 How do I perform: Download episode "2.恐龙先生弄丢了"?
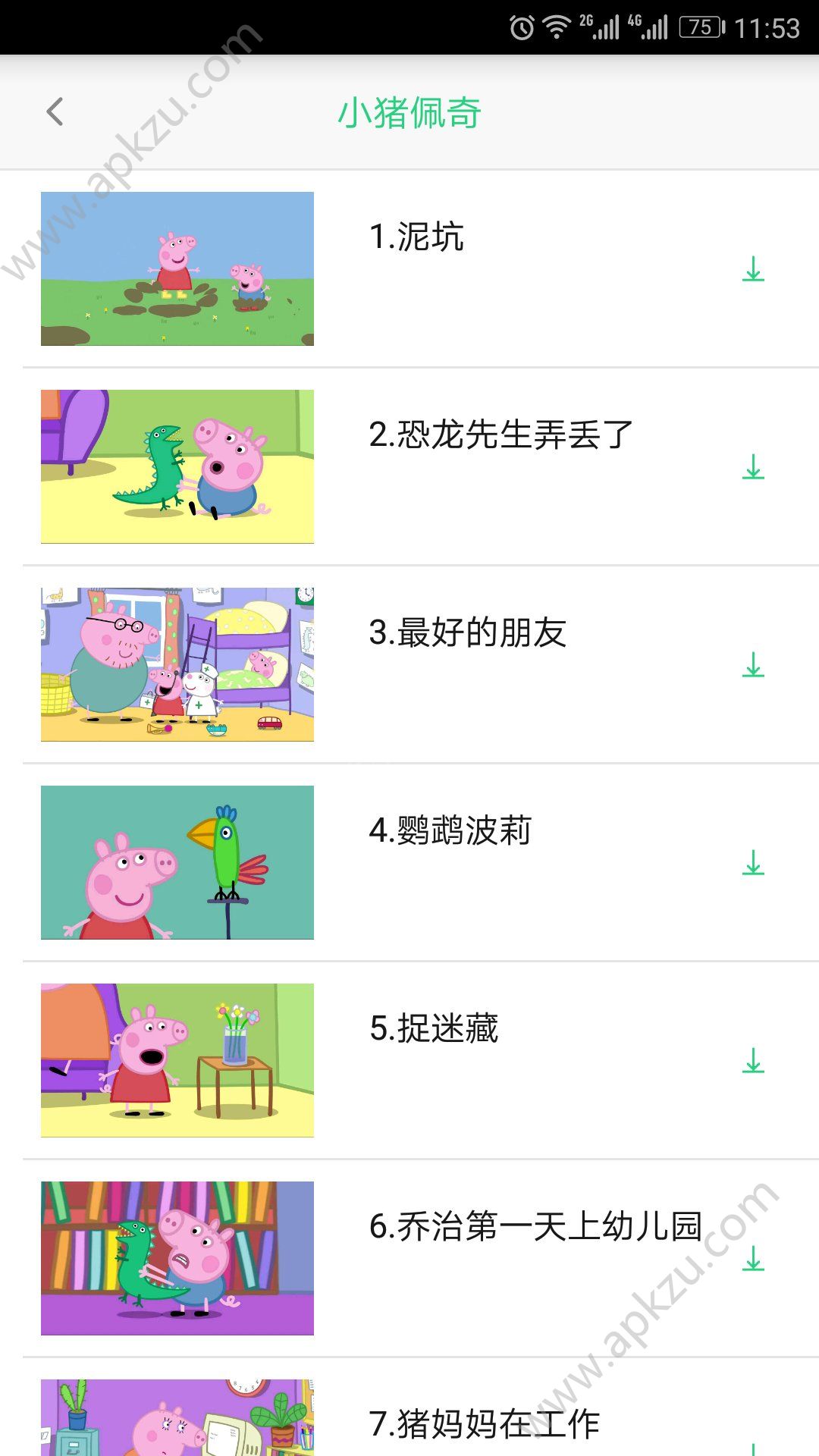(752, 467)
